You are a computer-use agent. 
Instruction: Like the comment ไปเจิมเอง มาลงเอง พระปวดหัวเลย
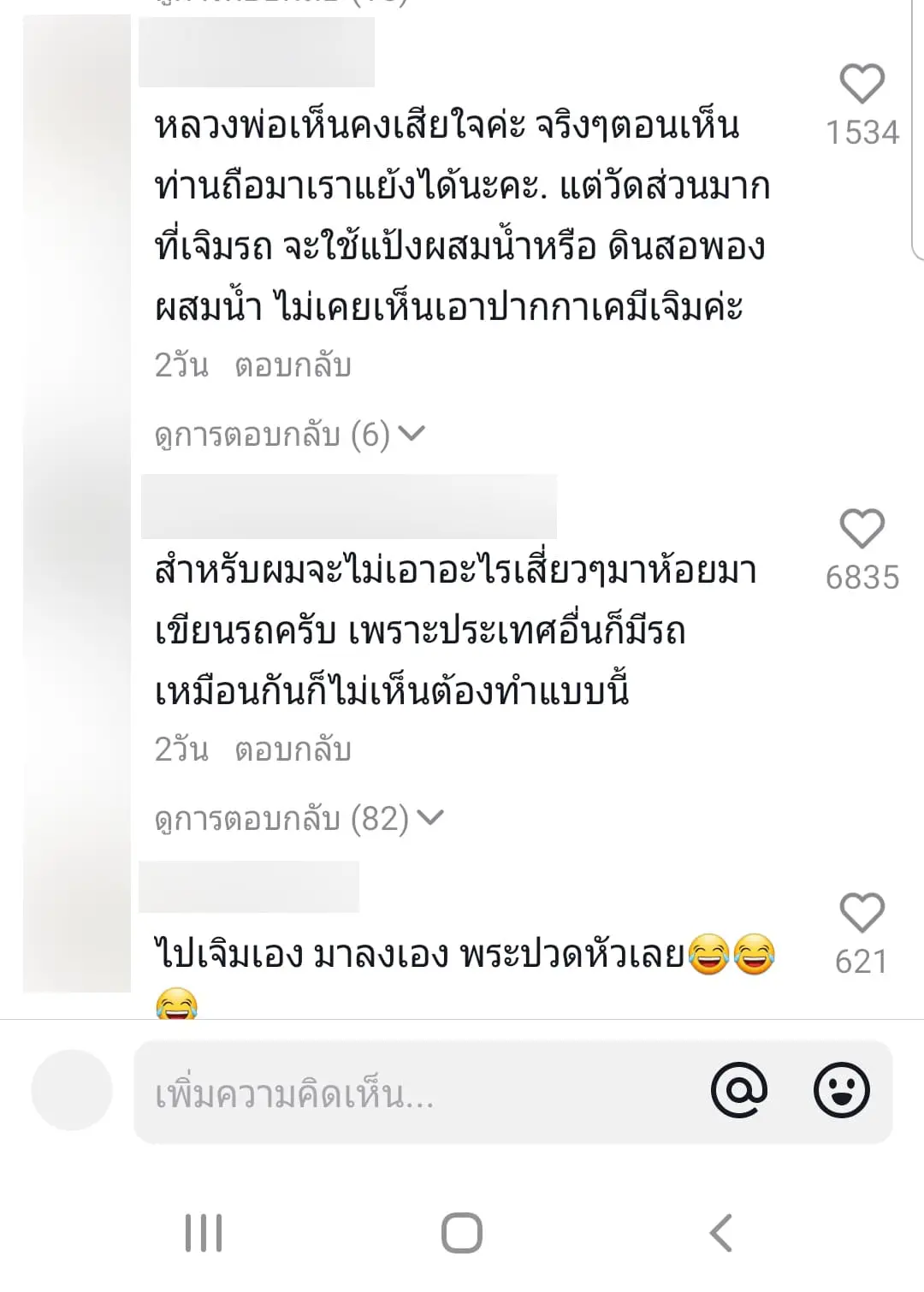pos(862,914)
